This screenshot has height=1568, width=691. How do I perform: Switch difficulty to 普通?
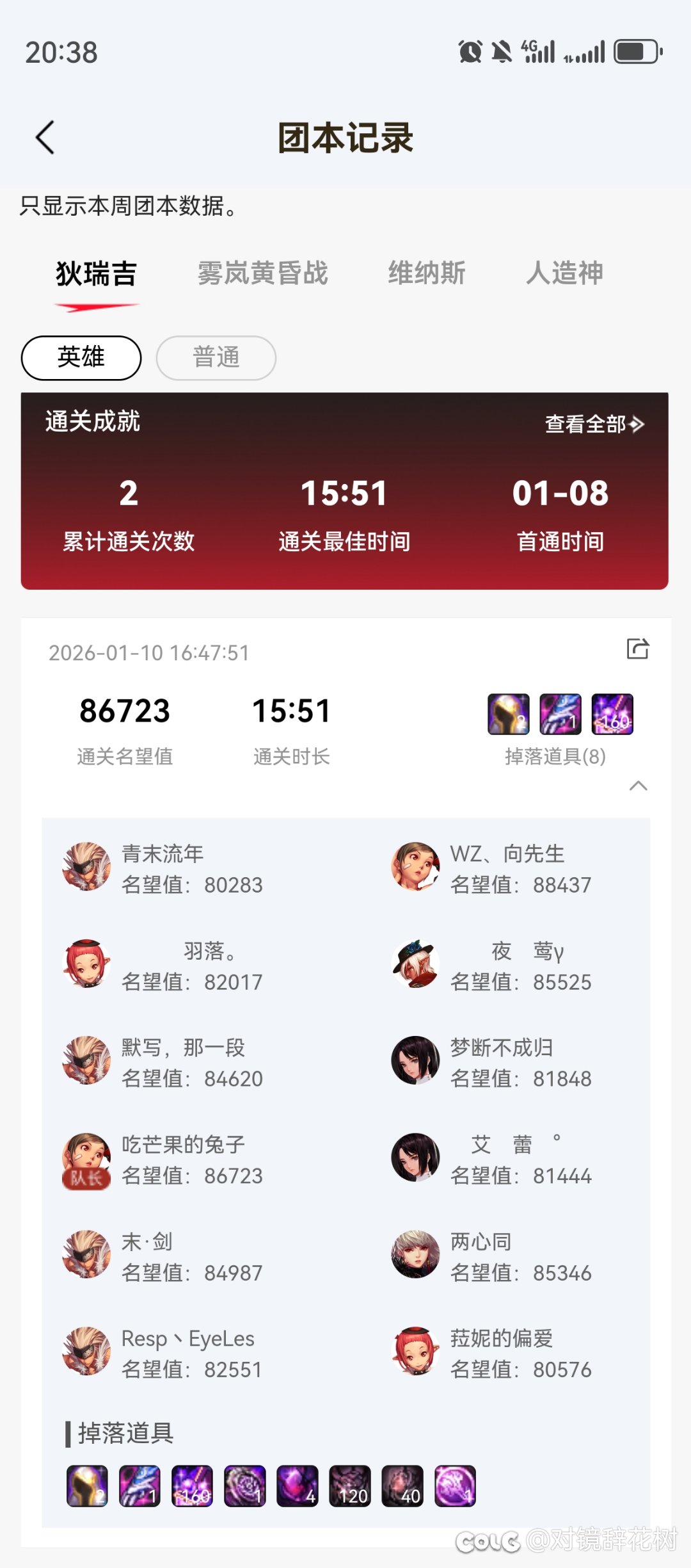click(x=216, y=357)
